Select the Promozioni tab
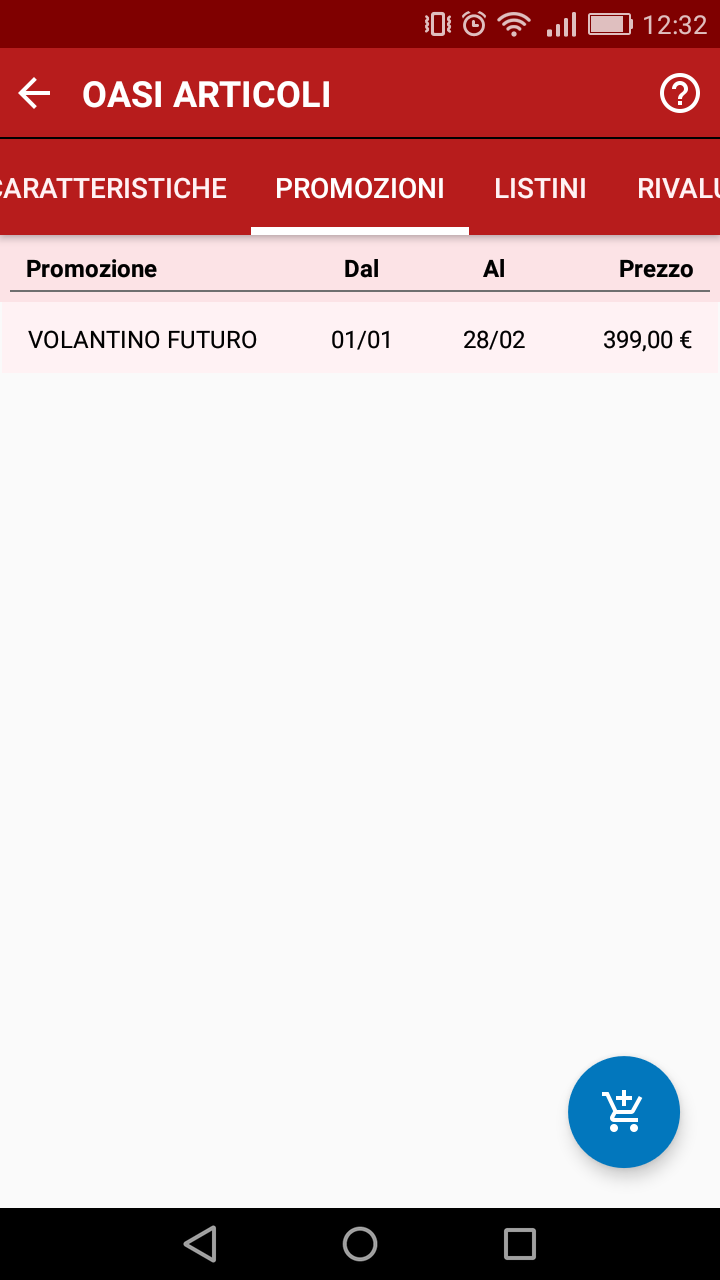 point(360,188)
